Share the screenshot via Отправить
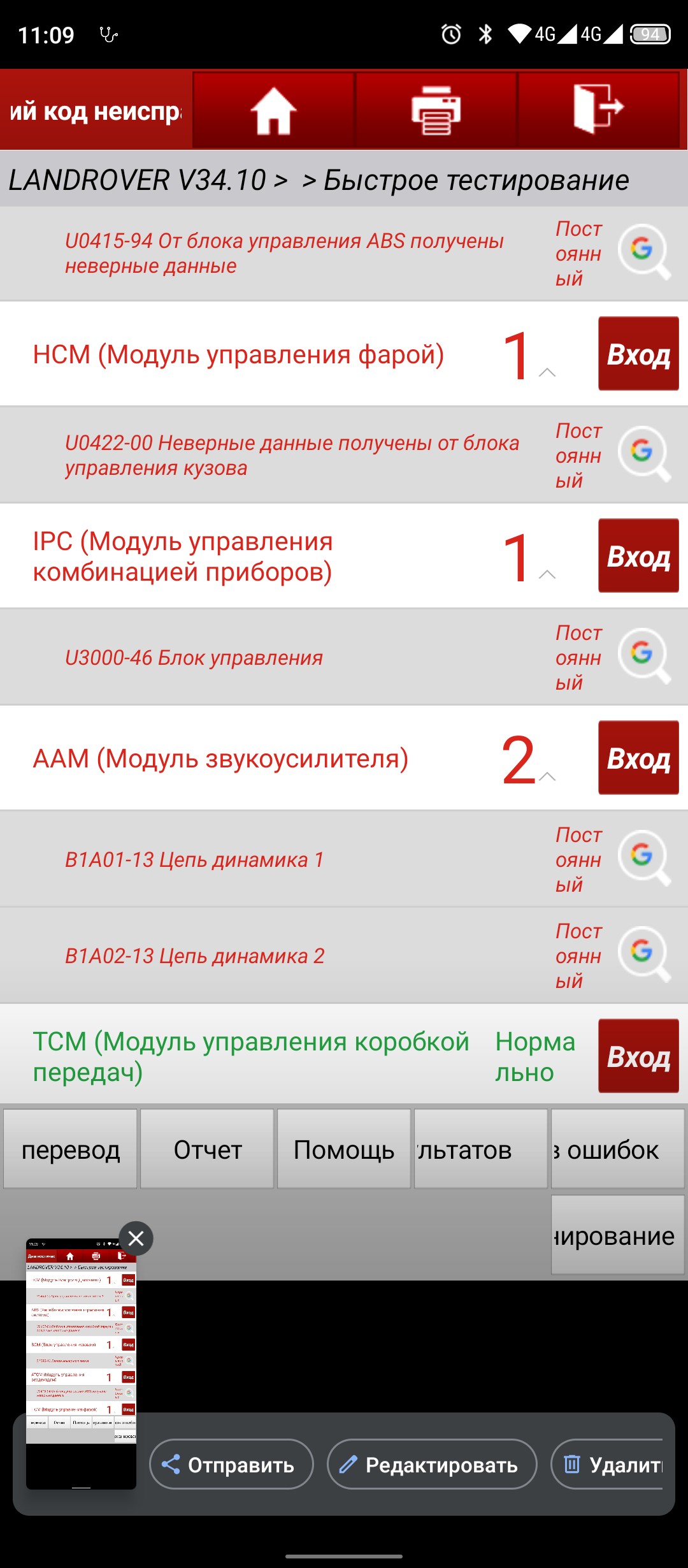Screen dimensions: 688x1568 click(x=231, y=1465)
